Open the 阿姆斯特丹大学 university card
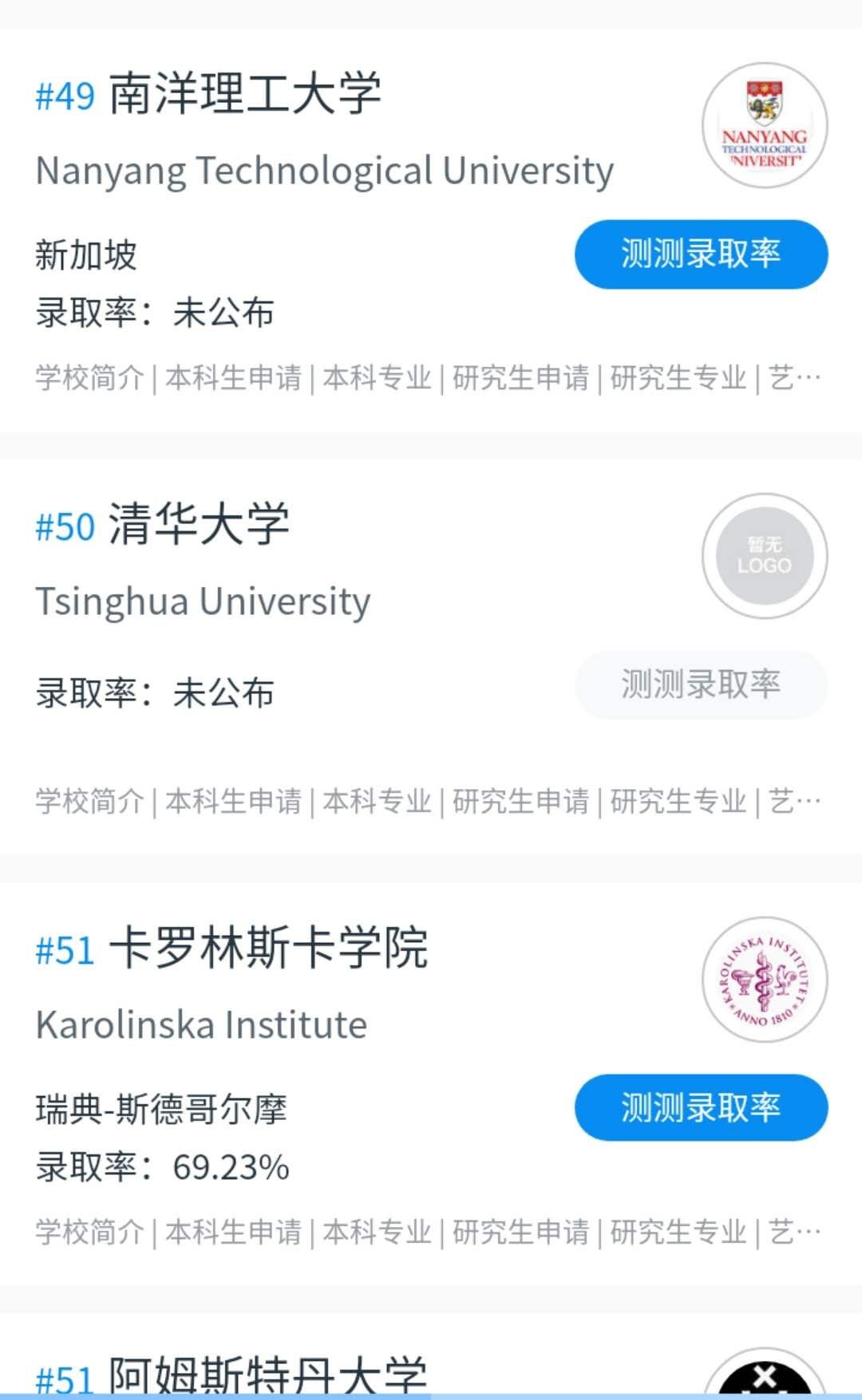 click(x=431, y=1356)
